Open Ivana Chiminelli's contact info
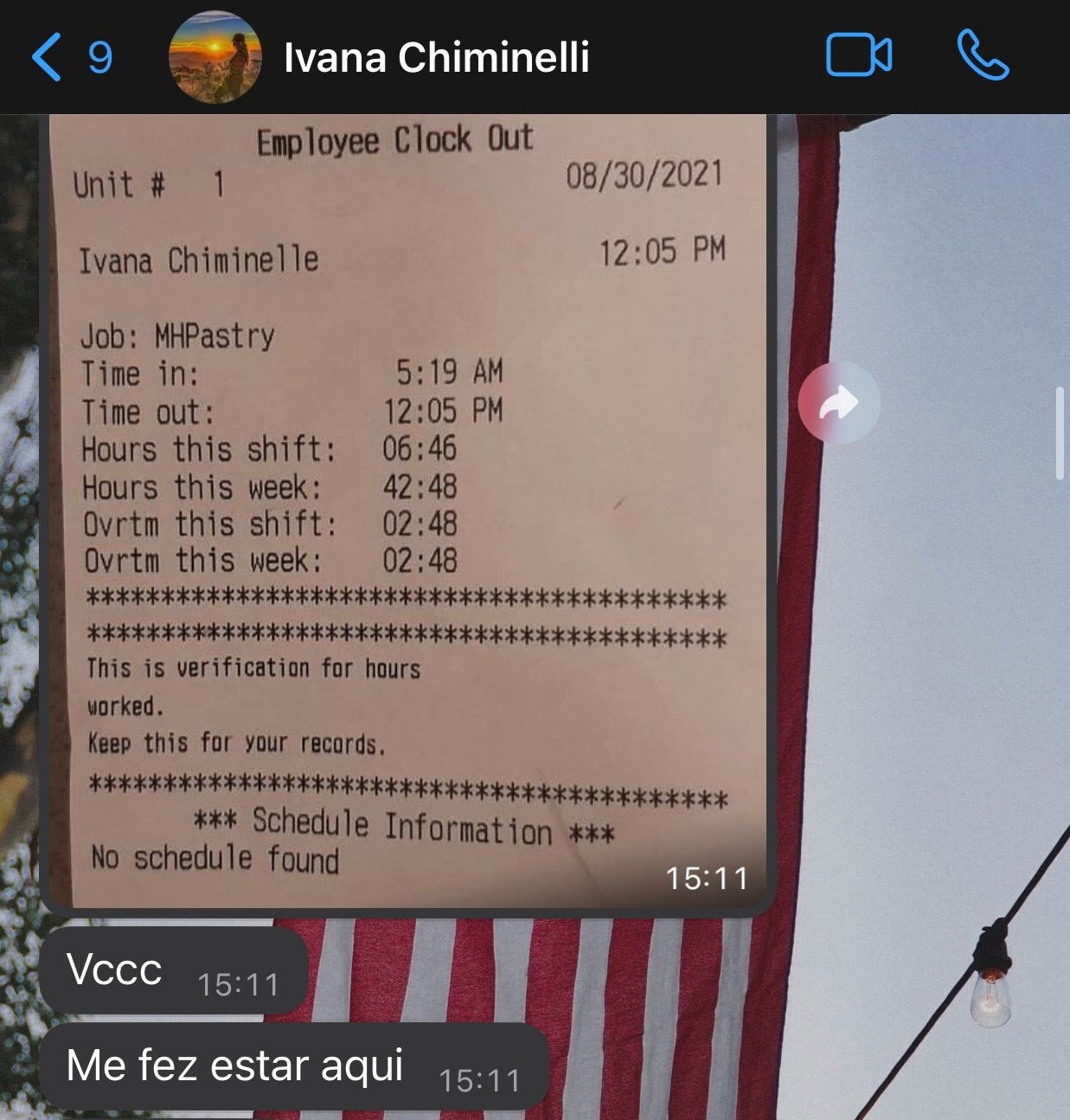The image size is (1070, 1120). pos(436,57)
